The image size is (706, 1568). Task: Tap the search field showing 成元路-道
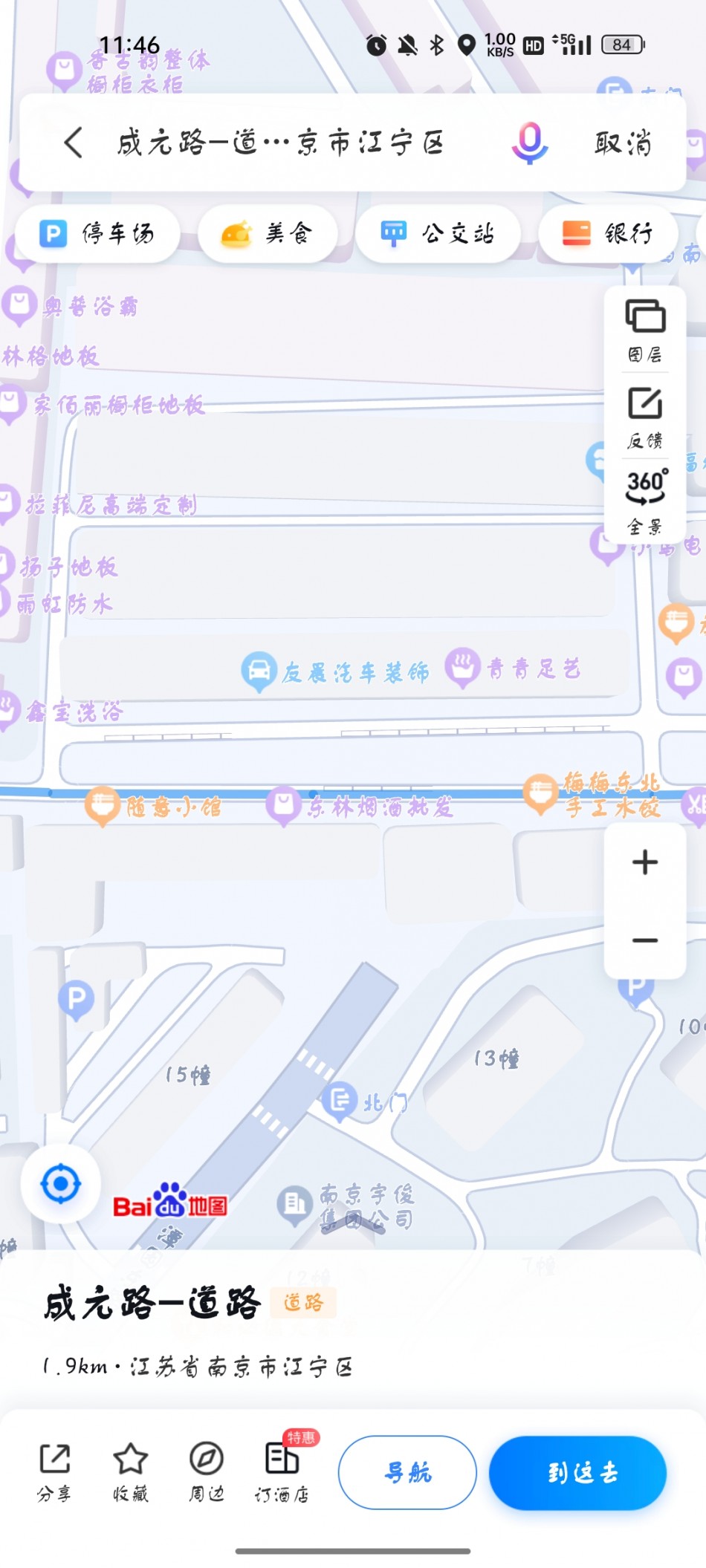point(281,142)
